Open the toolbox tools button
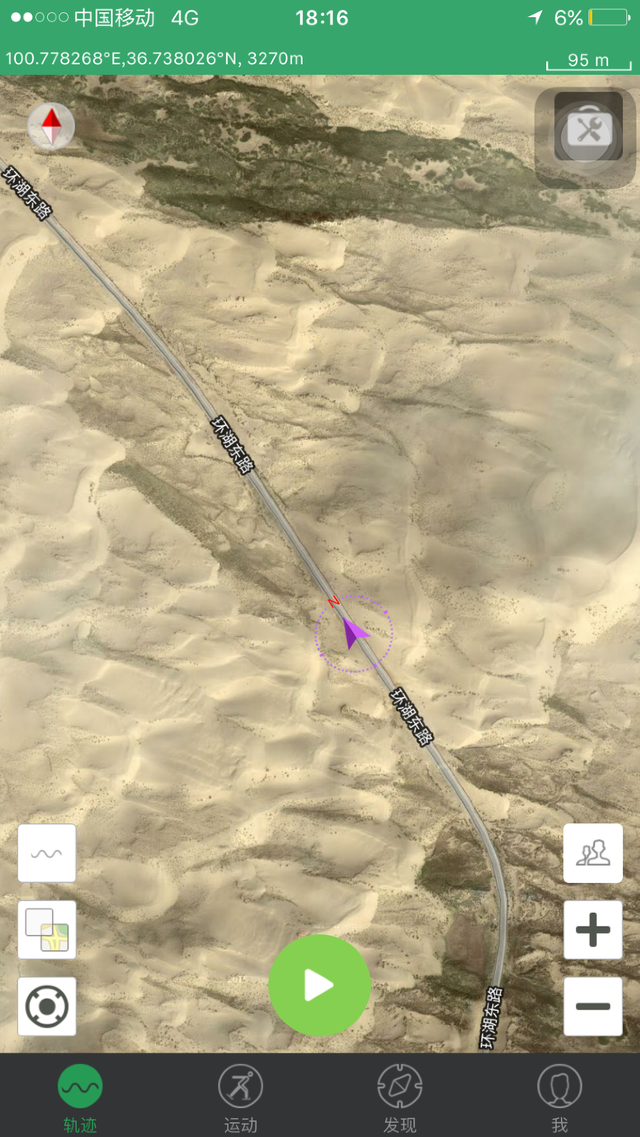This screenshot has height=1137, width=640. tap(588, 129)
